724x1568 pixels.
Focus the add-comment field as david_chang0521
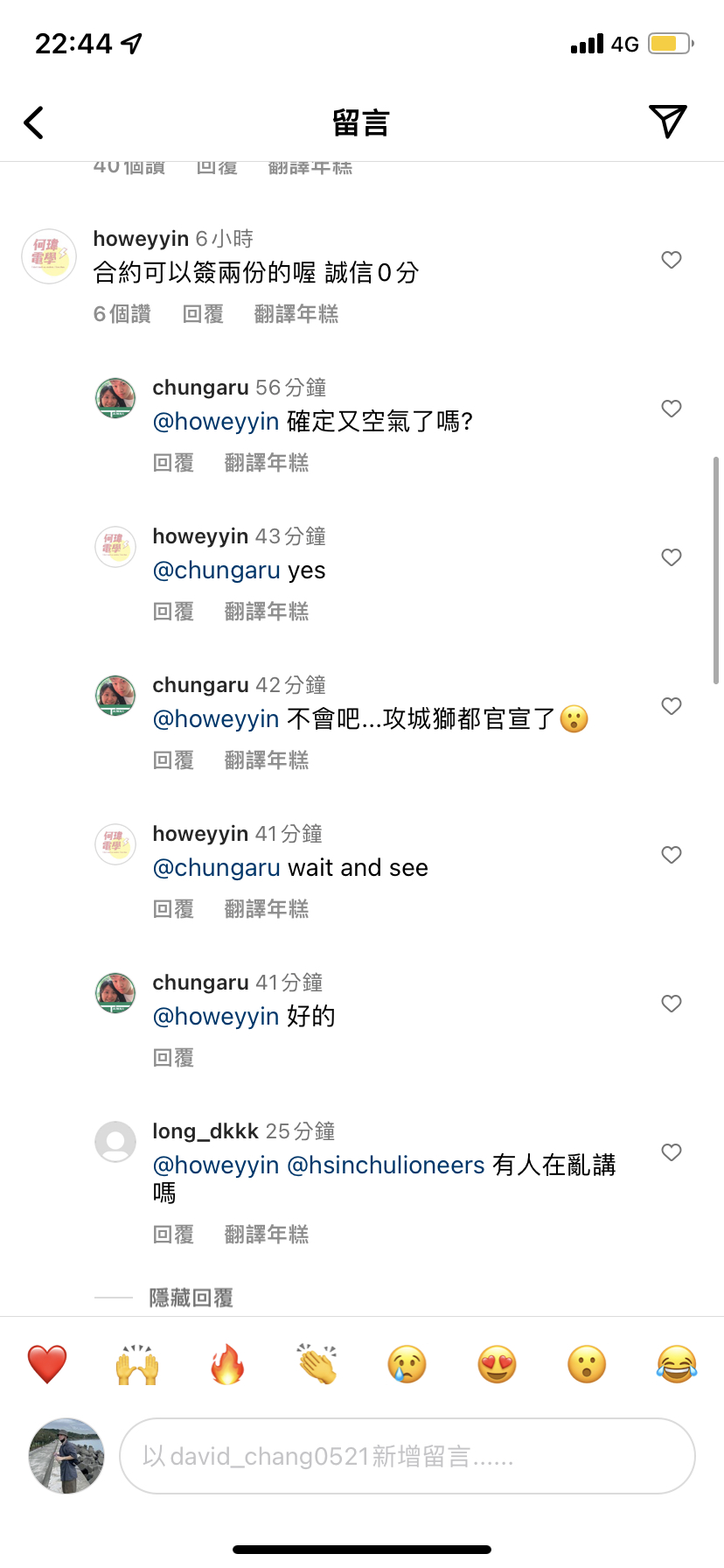(407, 1456)
